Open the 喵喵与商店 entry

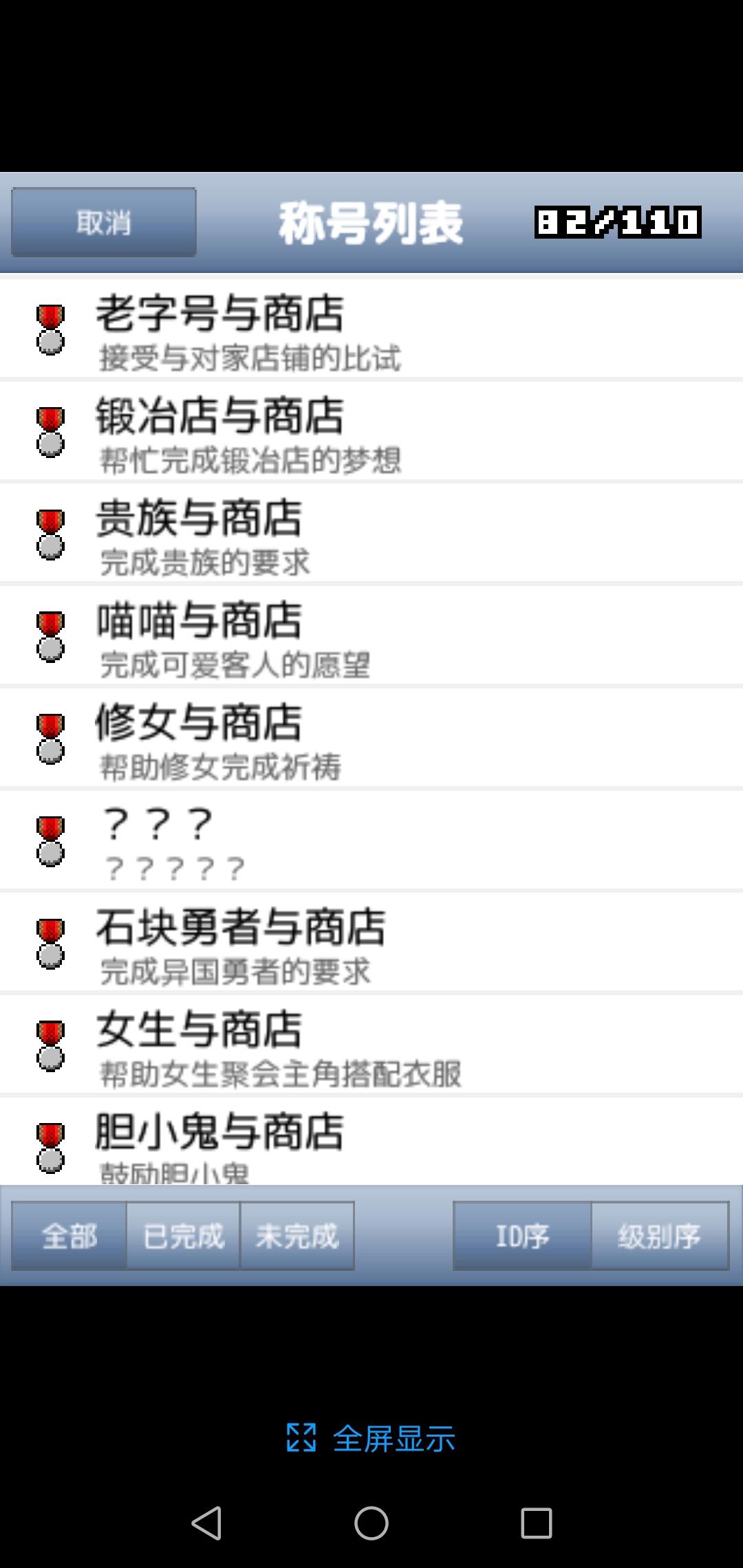(x=371, y=635)
